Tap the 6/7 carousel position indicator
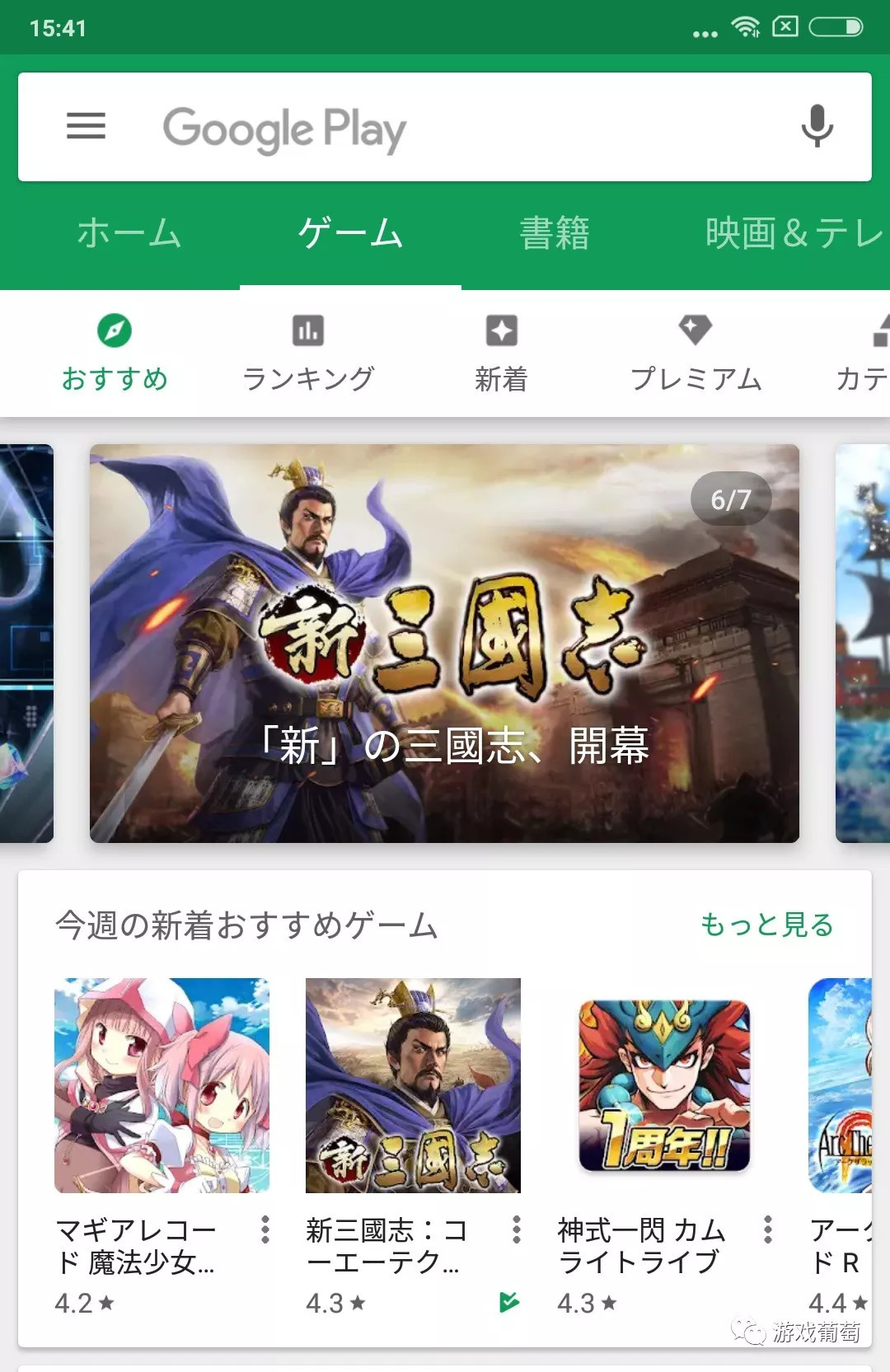This screenshot has height=1372, width=890. (730, 498)
